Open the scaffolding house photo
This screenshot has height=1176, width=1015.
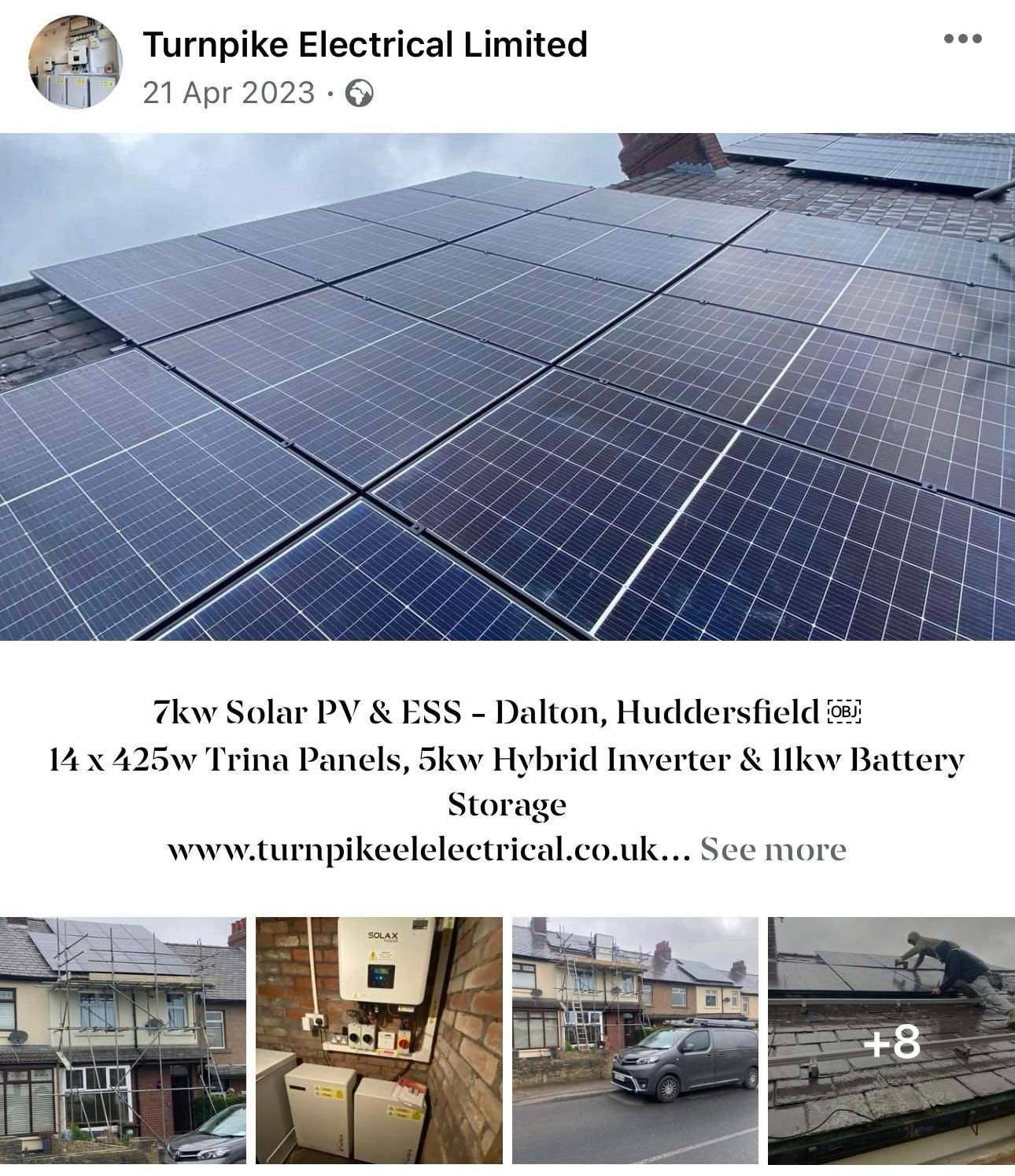(x=123, y=1040)
